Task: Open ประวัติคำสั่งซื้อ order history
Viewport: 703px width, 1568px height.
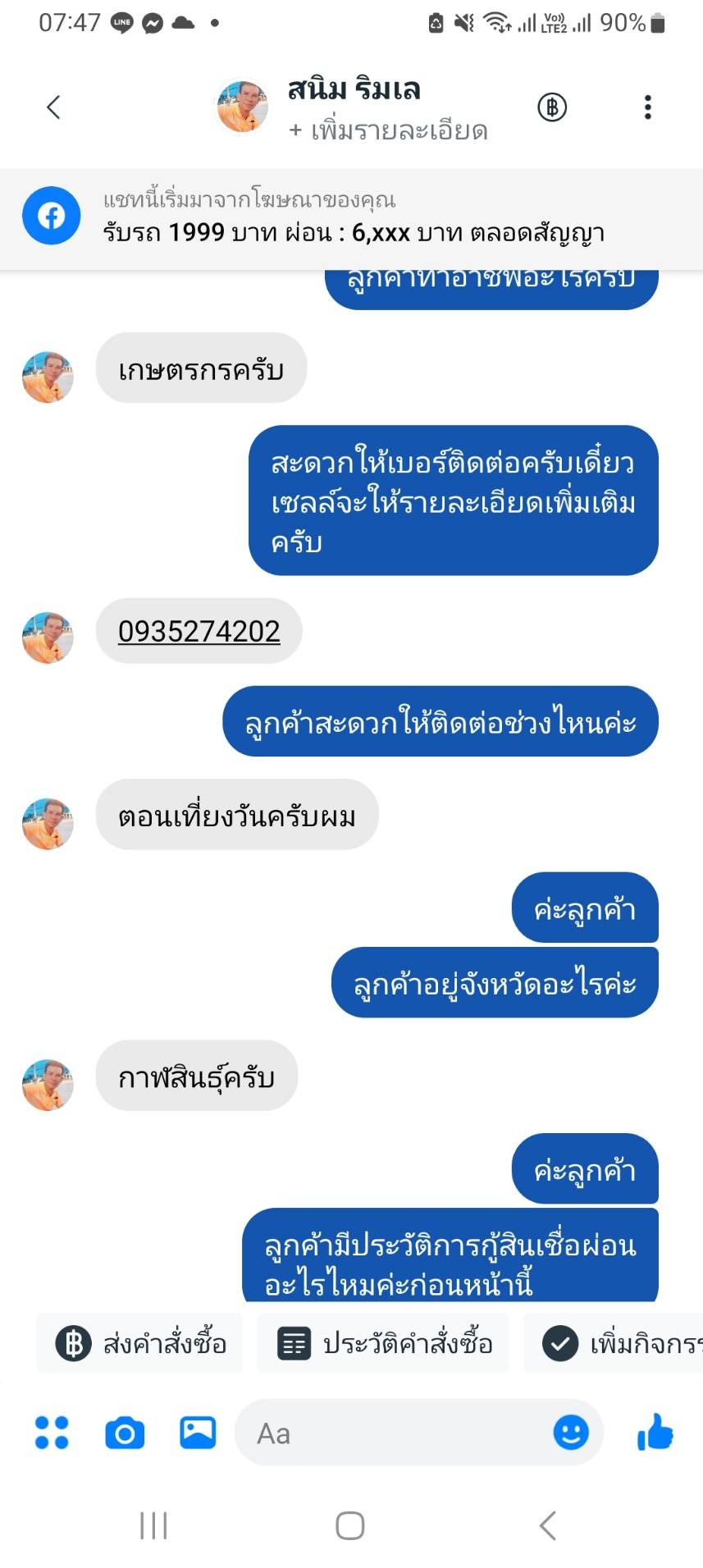Action: pyautogui.click(x=384, y=1344)
